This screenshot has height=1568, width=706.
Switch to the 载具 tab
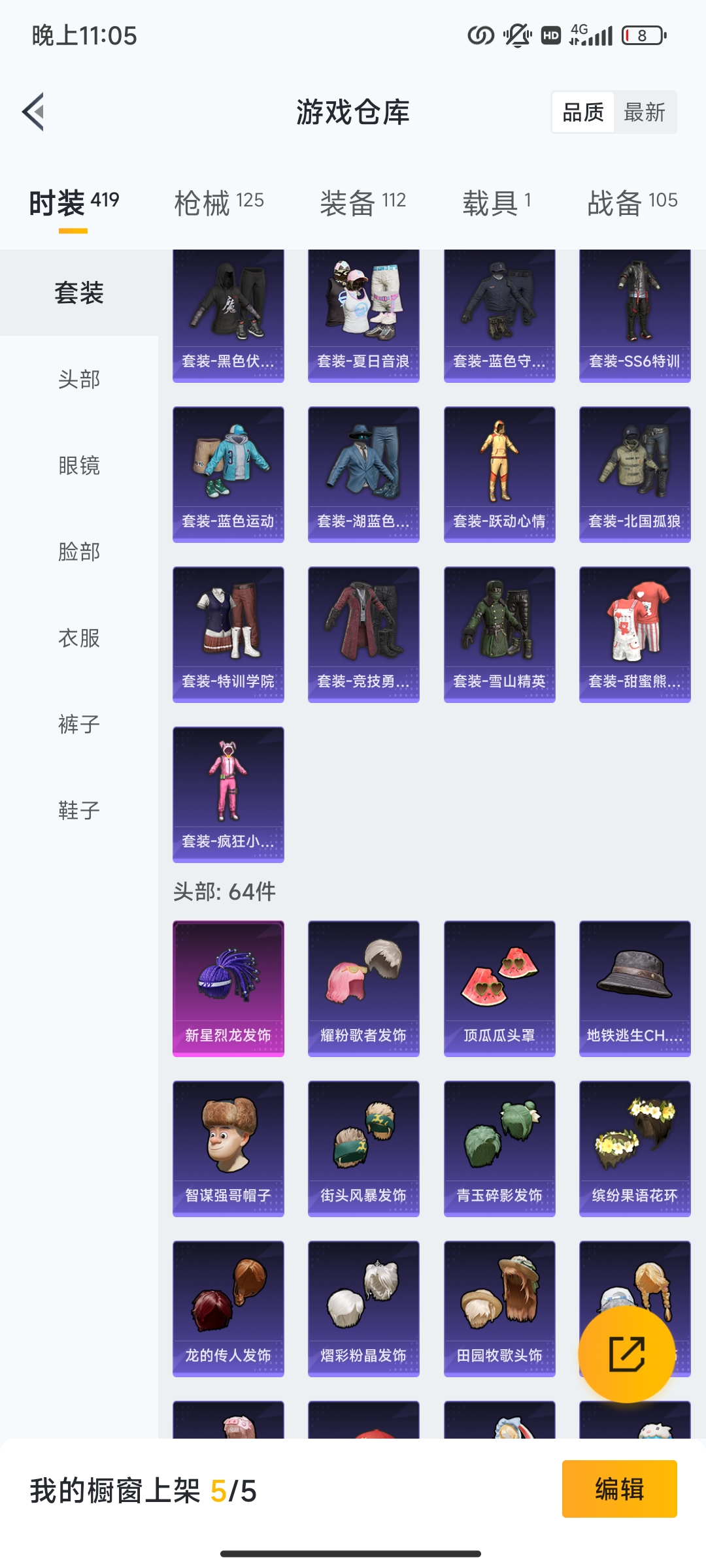point(497,203)
